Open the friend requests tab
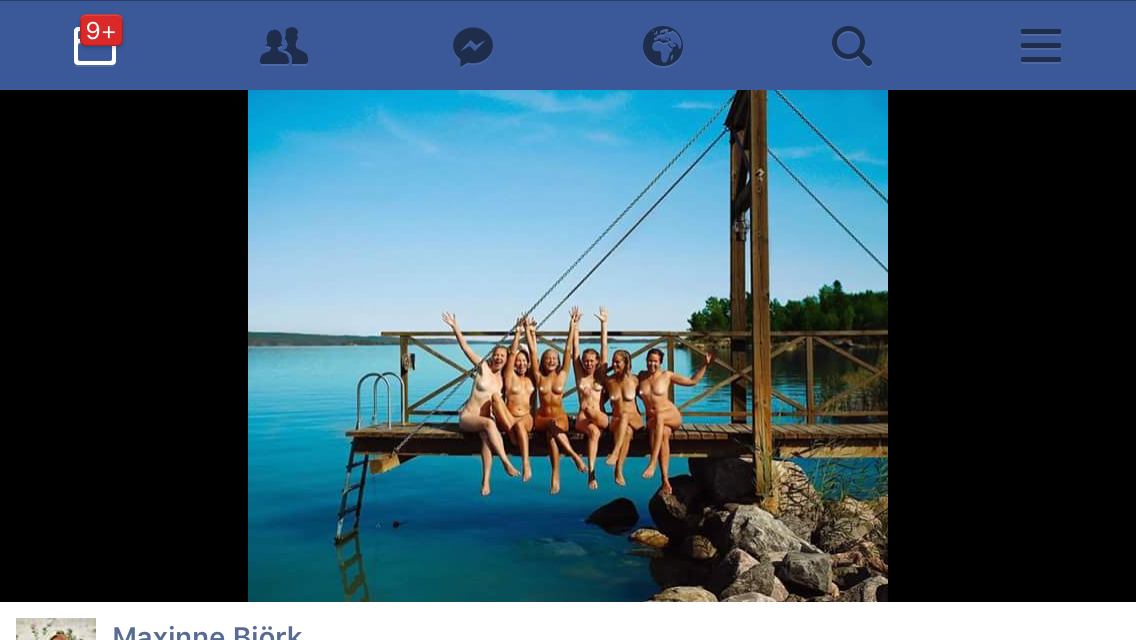The width and height of the screenshot is (1136, 640). pyautogui.click(x=283, y=46)
